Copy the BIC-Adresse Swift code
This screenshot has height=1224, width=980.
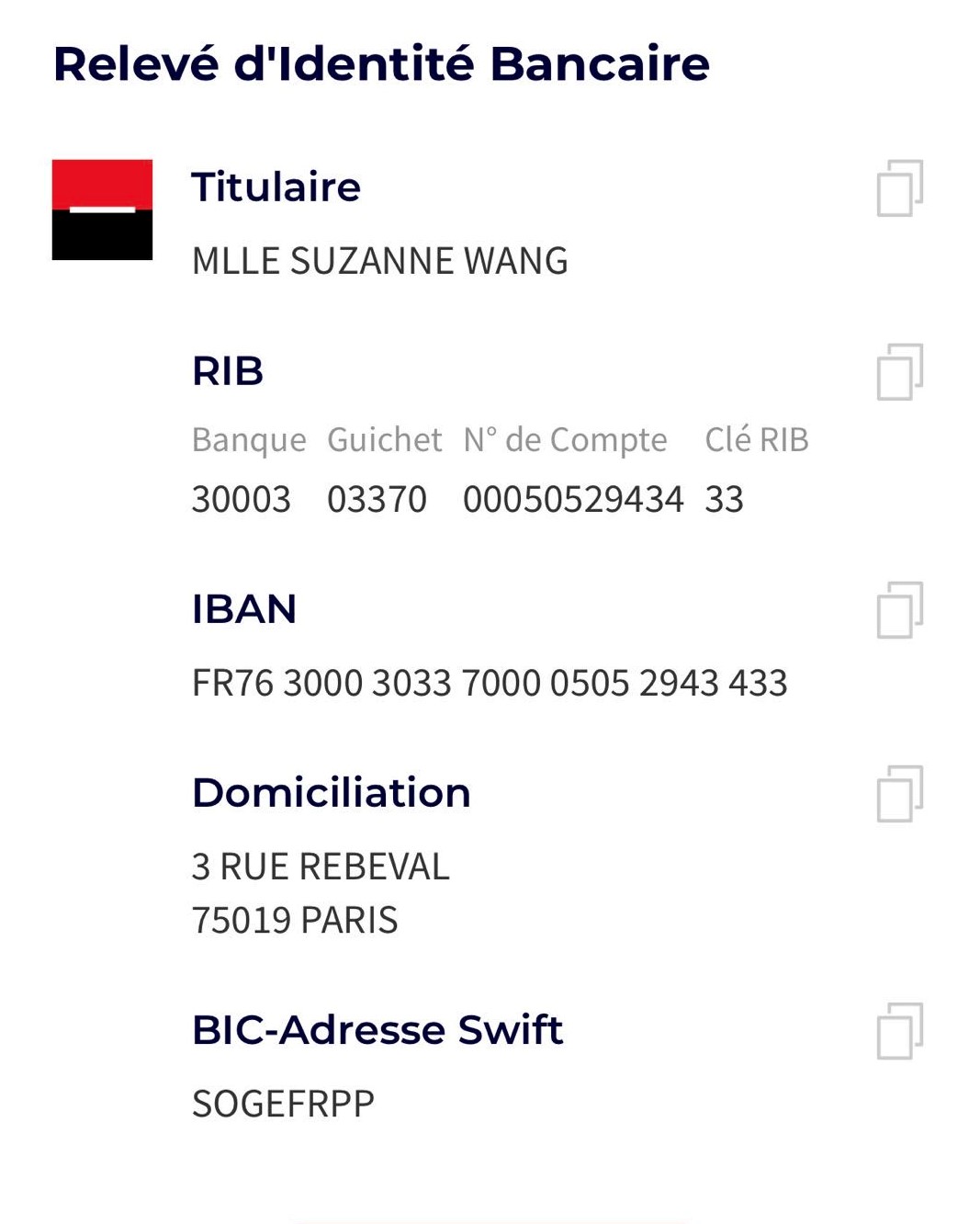point(899,1031)
